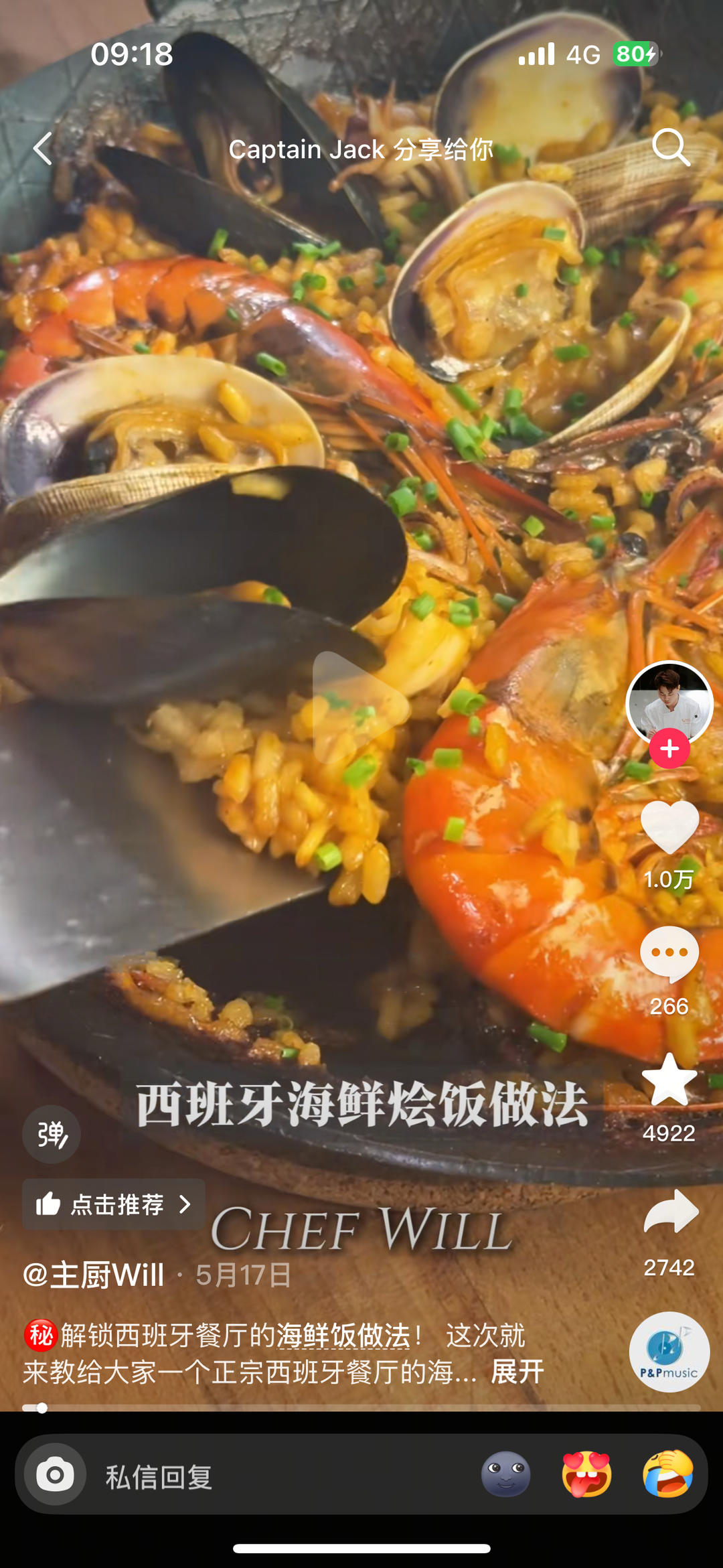Image resolution: width=723 pixels, height=1568 pixels.
Task: Open search with the magnifier icon
Action: (671, 147)
